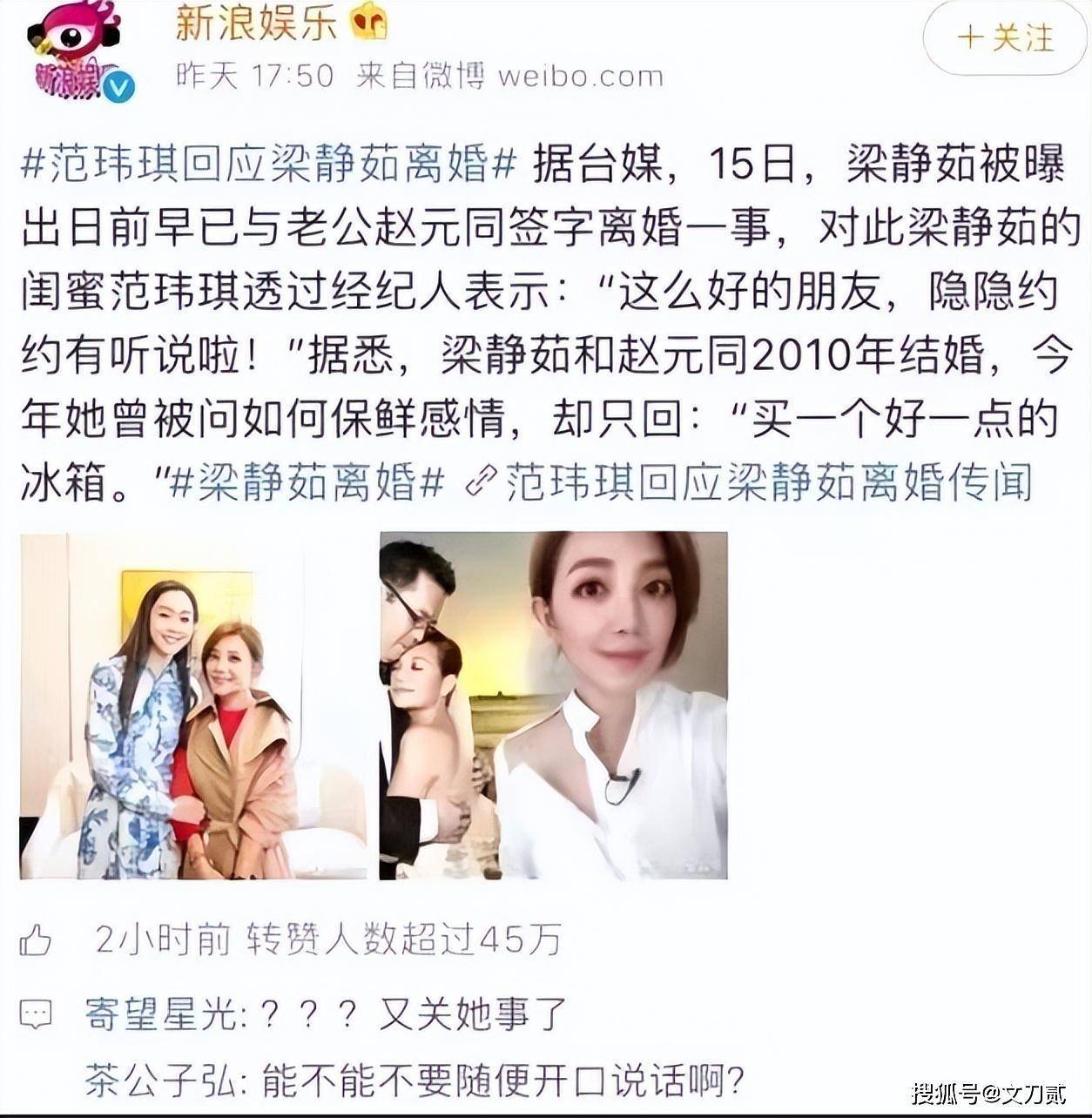The image size is (1092, 1118).
Task: View the wedding and selfie collage photo
Action: tap(553, 705)
